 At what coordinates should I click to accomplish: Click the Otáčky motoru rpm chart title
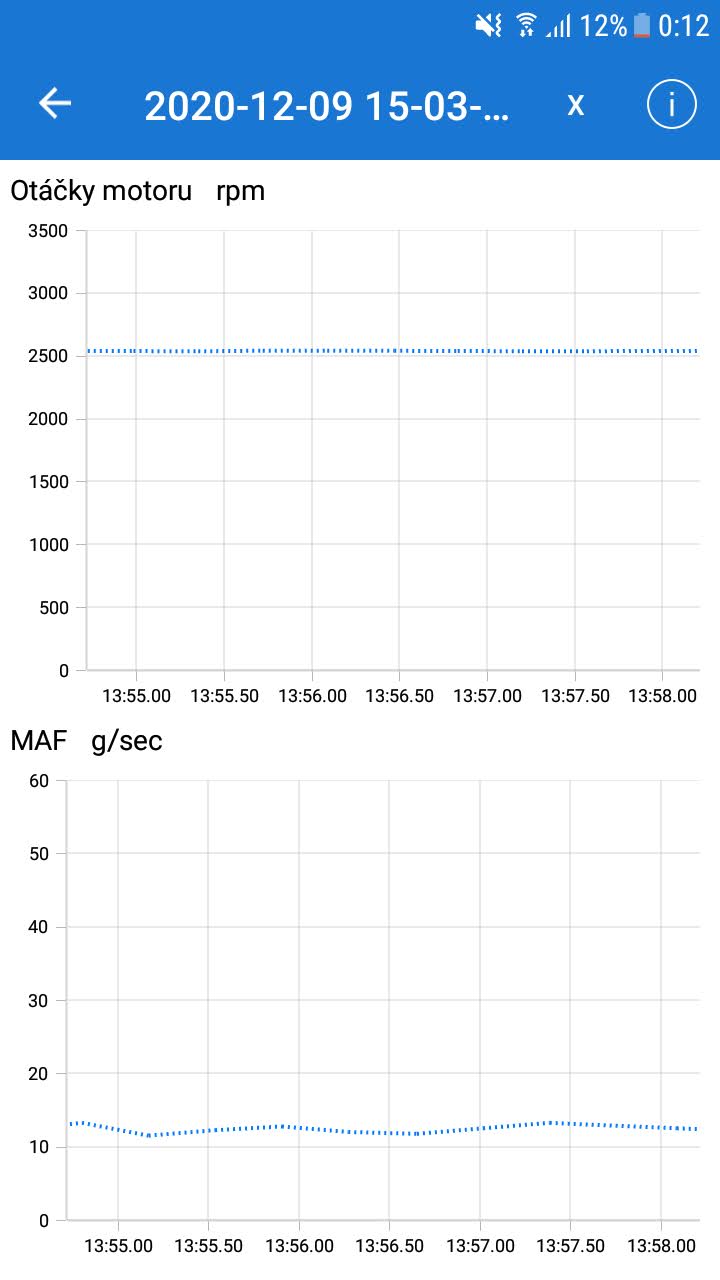137,190
